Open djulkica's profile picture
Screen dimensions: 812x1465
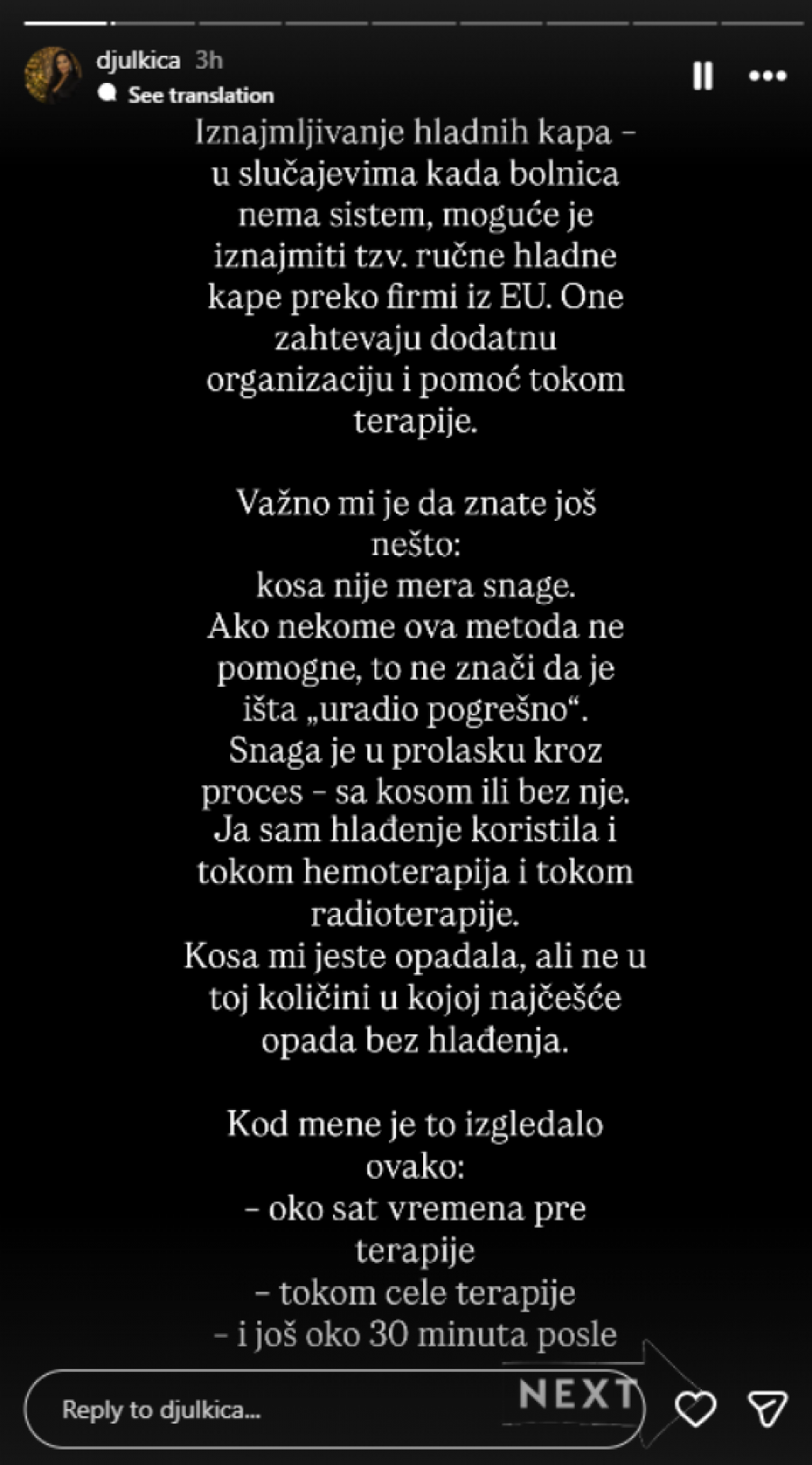tap(52, 75)
